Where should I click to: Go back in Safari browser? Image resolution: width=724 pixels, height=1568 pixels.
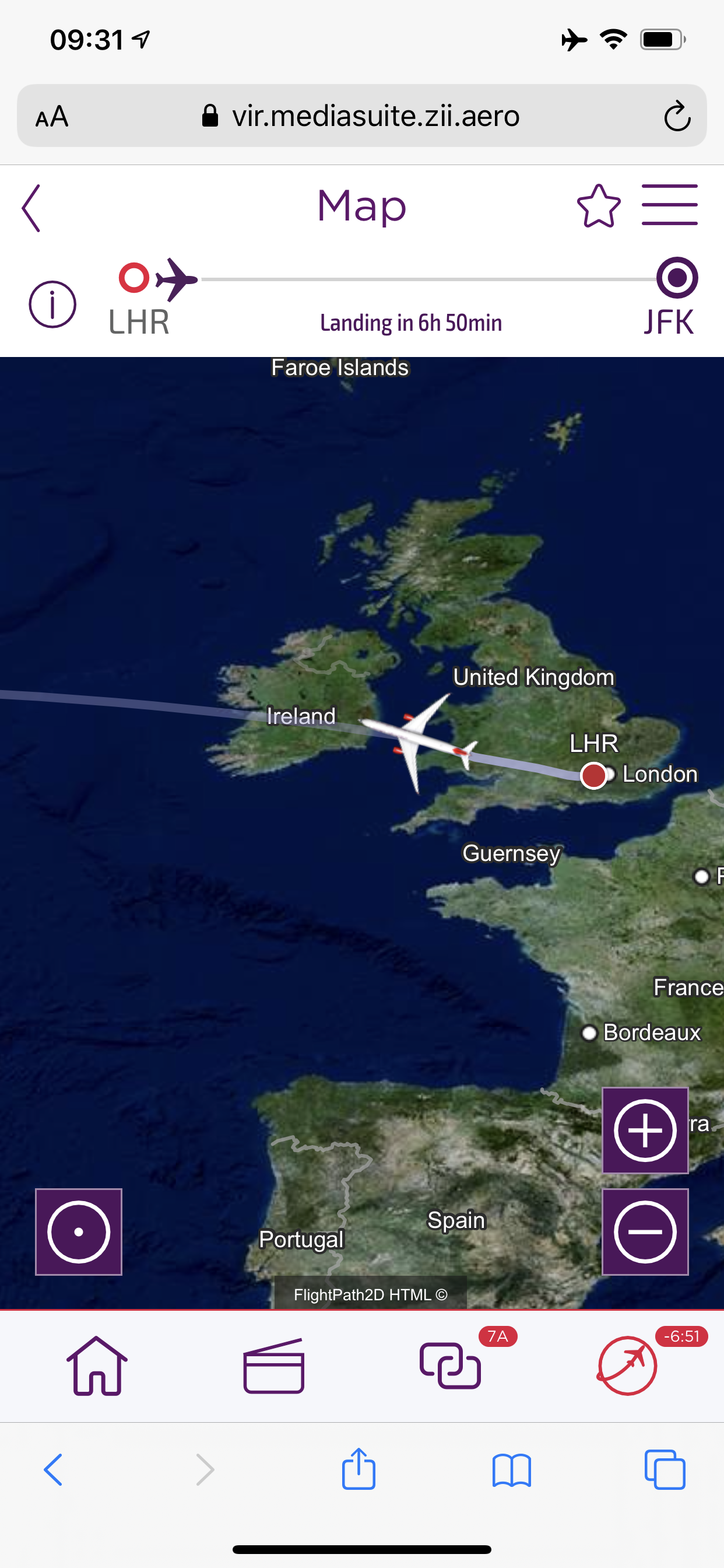coord(54,1469)
